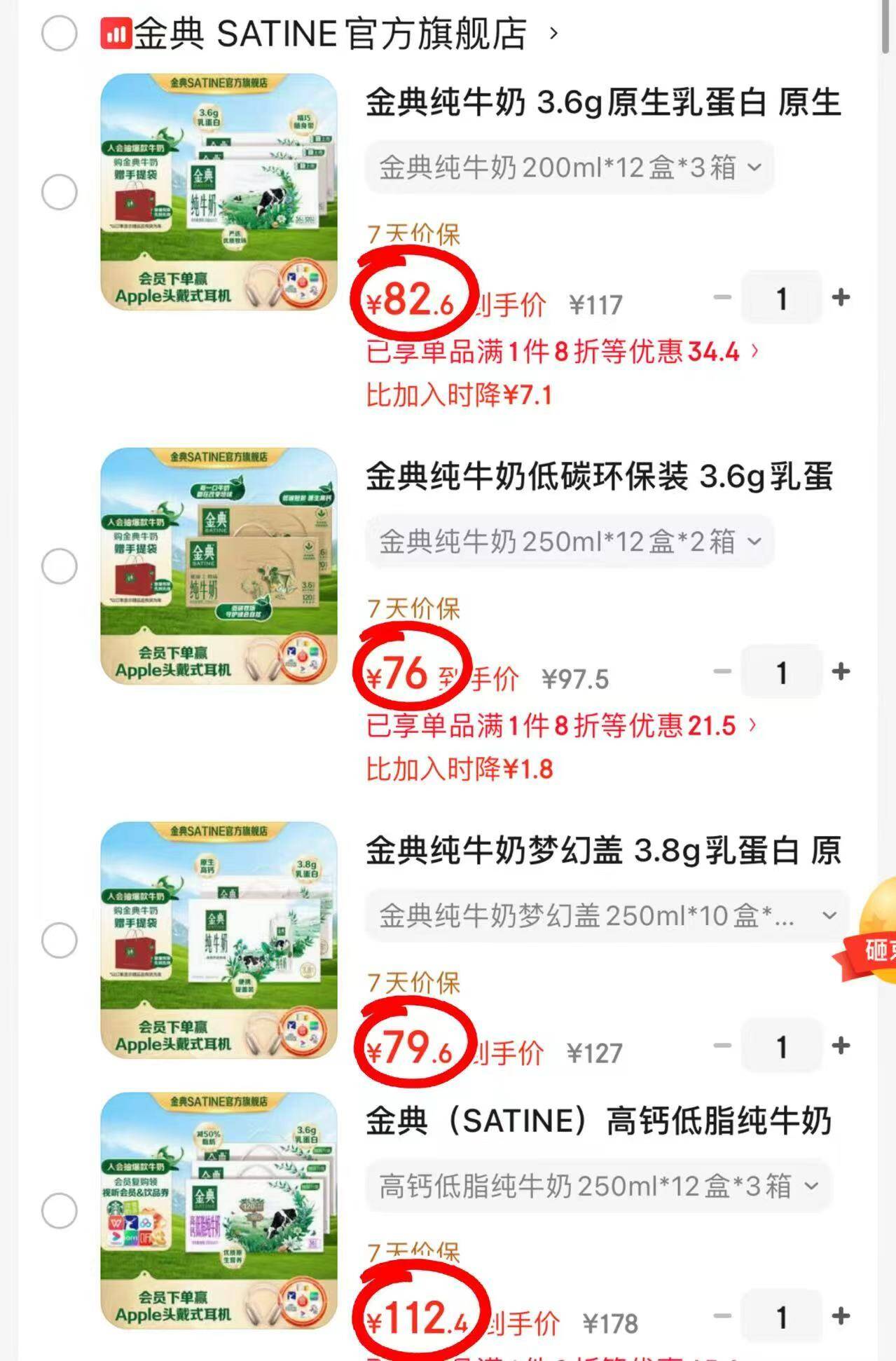This screenshot has height=1361, width=896.
Task: Select the 高钙低脂纯牛奶 item
Action: coord(59,1211)
